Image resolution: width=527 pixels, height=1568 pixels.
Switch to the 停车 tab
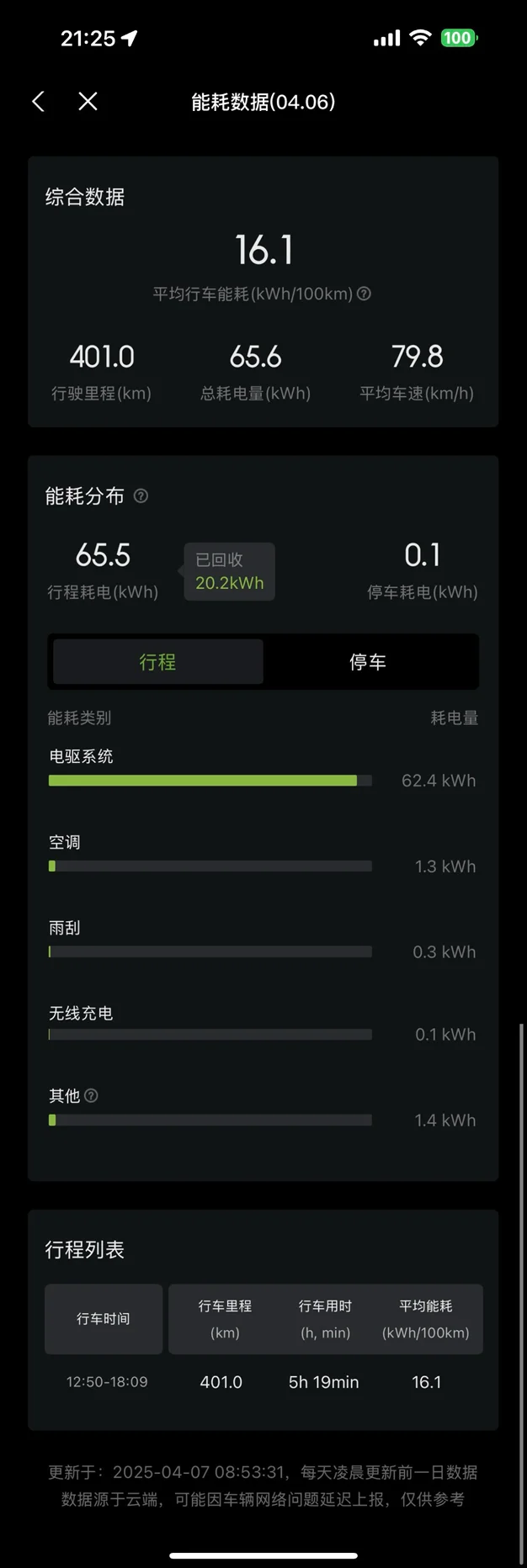click(x=368, y=662)
